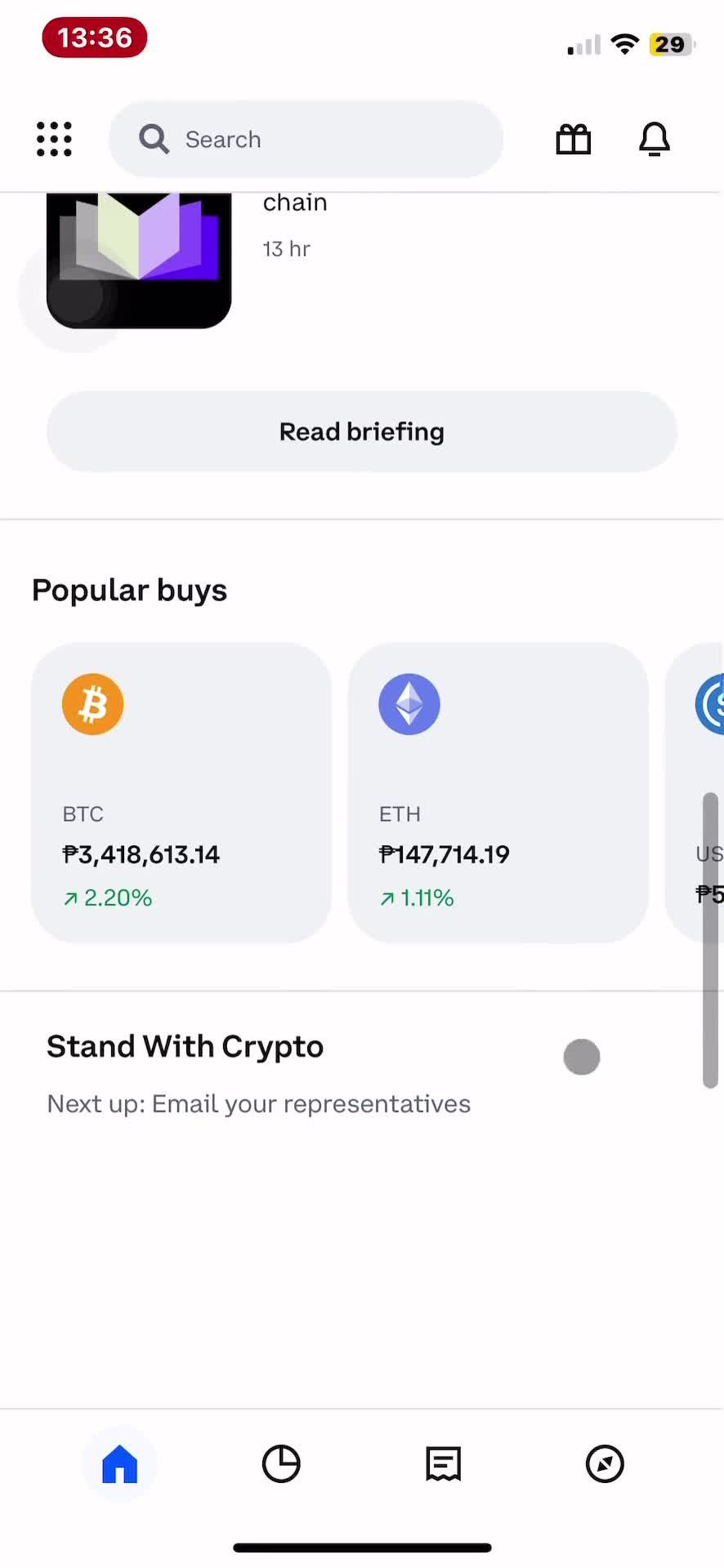
Task: Select the Ethereum coin icon
Action: 409,704
